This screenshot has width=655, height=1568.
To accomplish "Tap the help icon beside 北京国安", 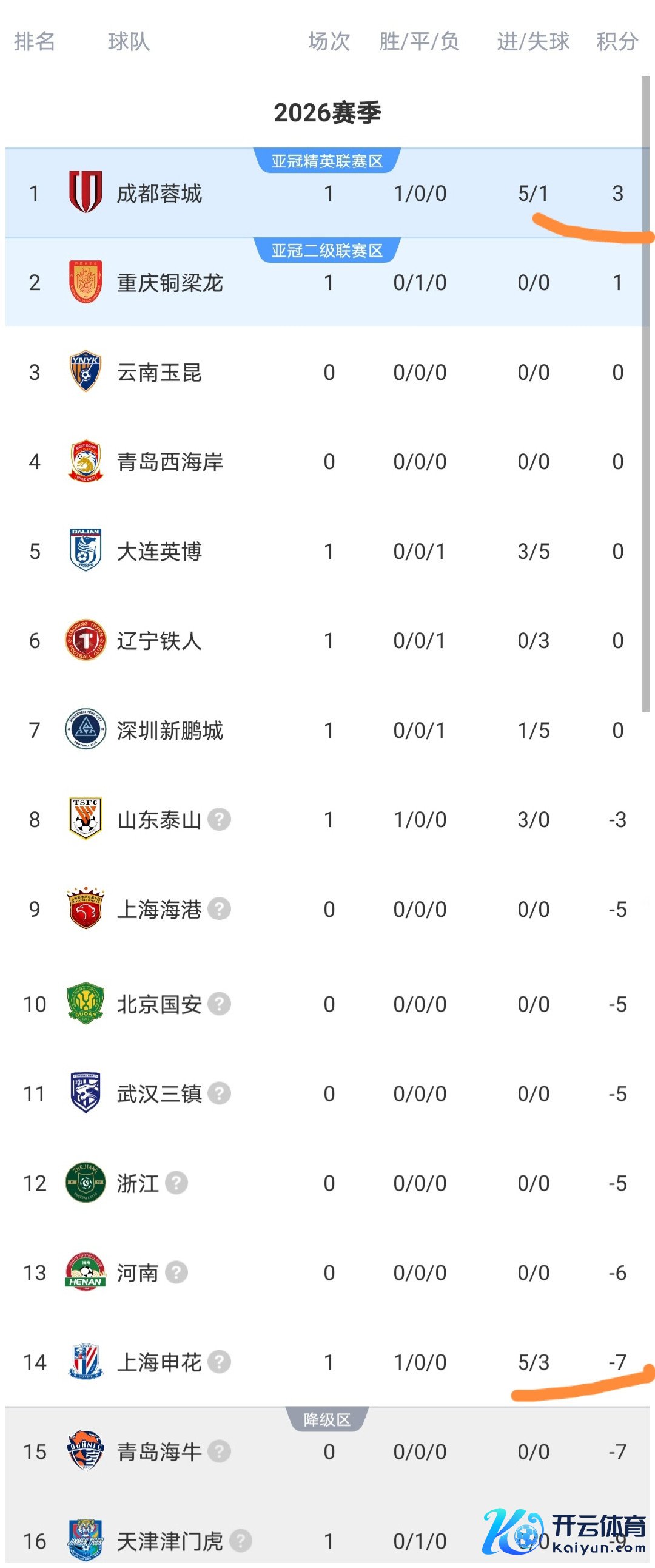I will pyautogui.click(x=220, y=1004).
